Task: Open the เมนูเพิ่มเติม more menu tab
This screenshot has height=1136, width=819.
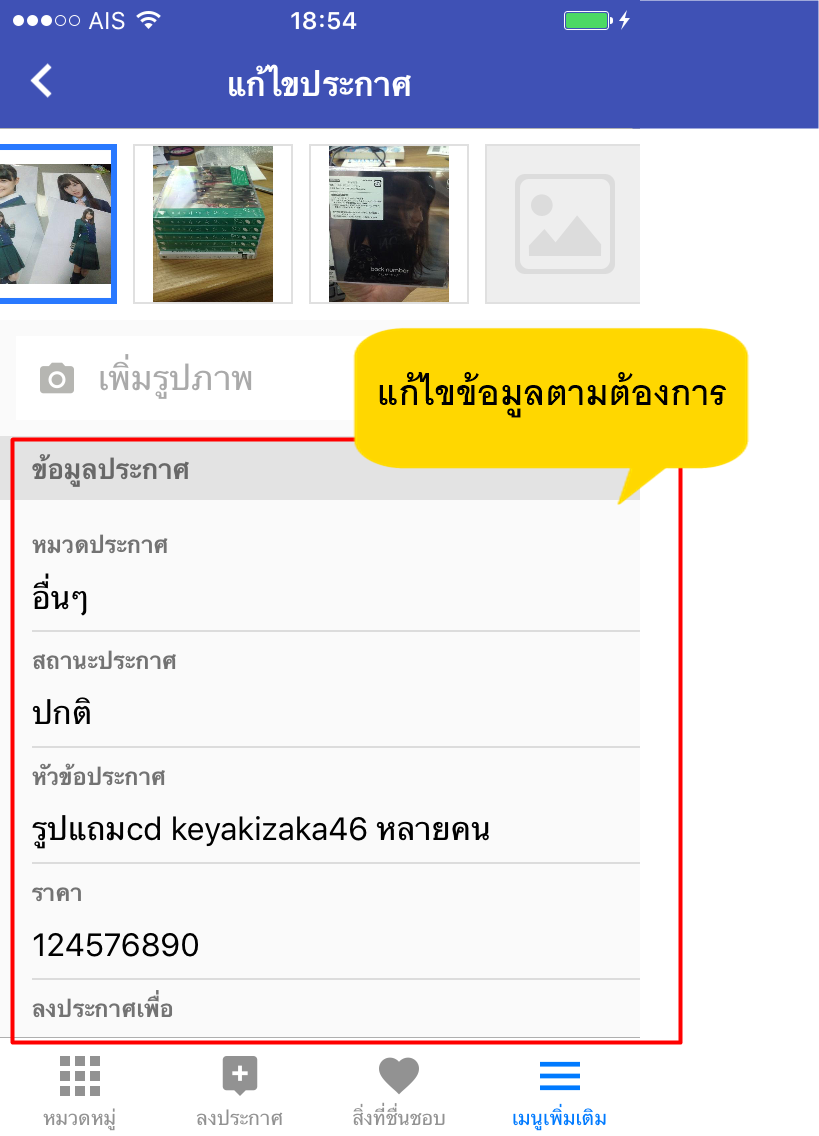Action: (x=559, y=1090)
